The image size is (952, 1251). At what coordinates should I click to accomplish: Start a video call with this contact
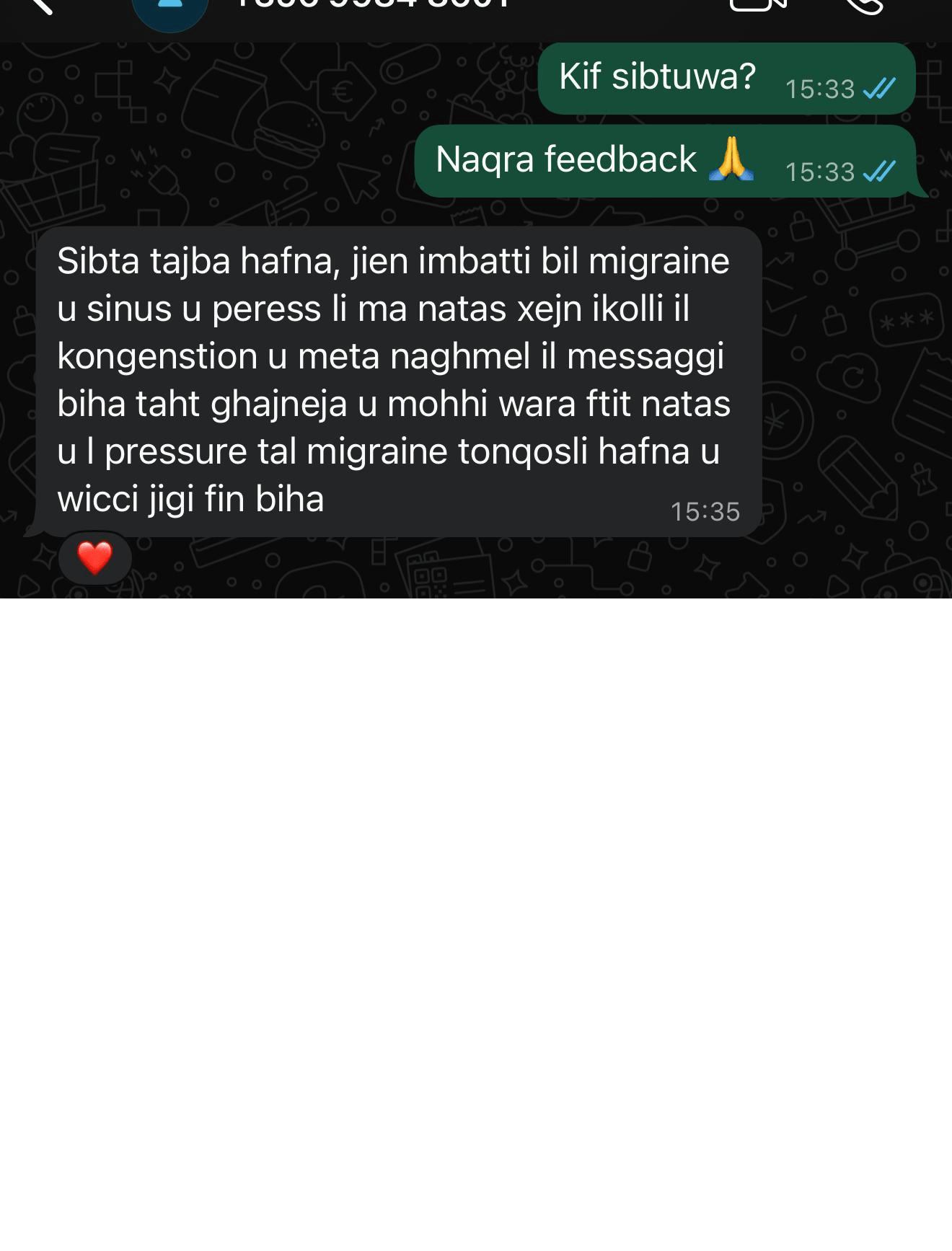point(758,6)
